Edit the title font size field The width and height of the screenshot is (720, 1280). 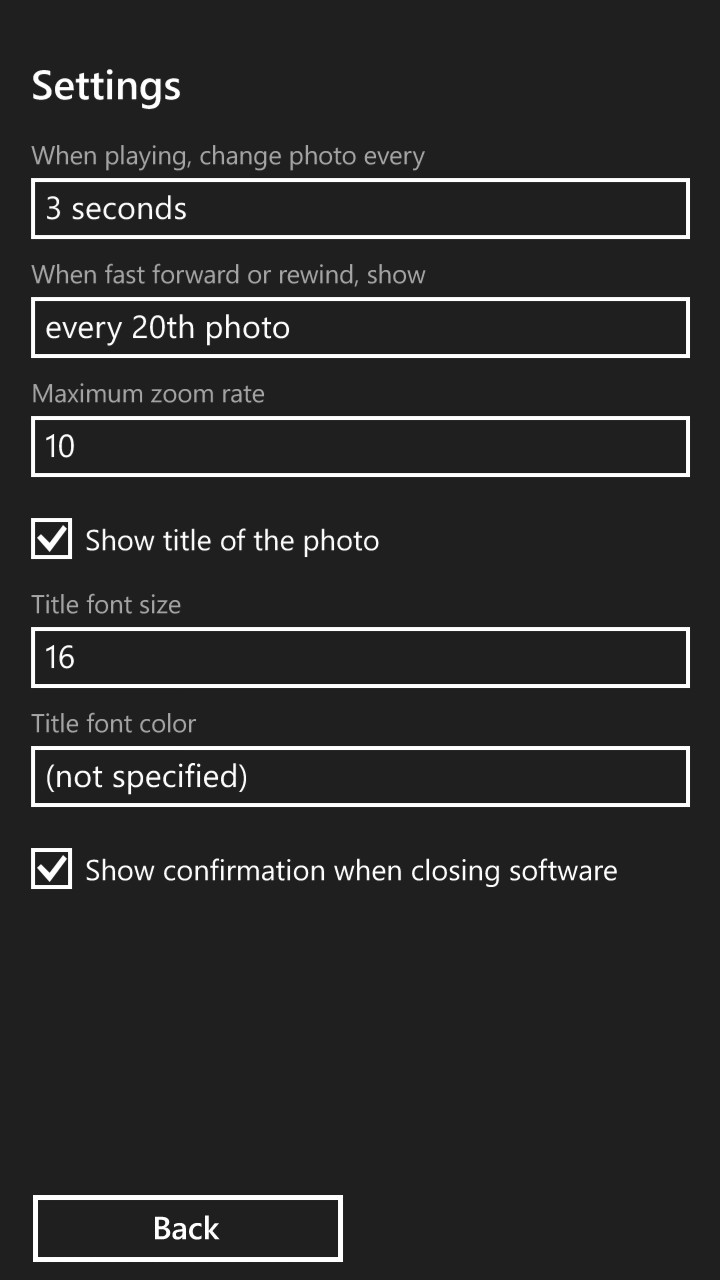tap(360, 657)
